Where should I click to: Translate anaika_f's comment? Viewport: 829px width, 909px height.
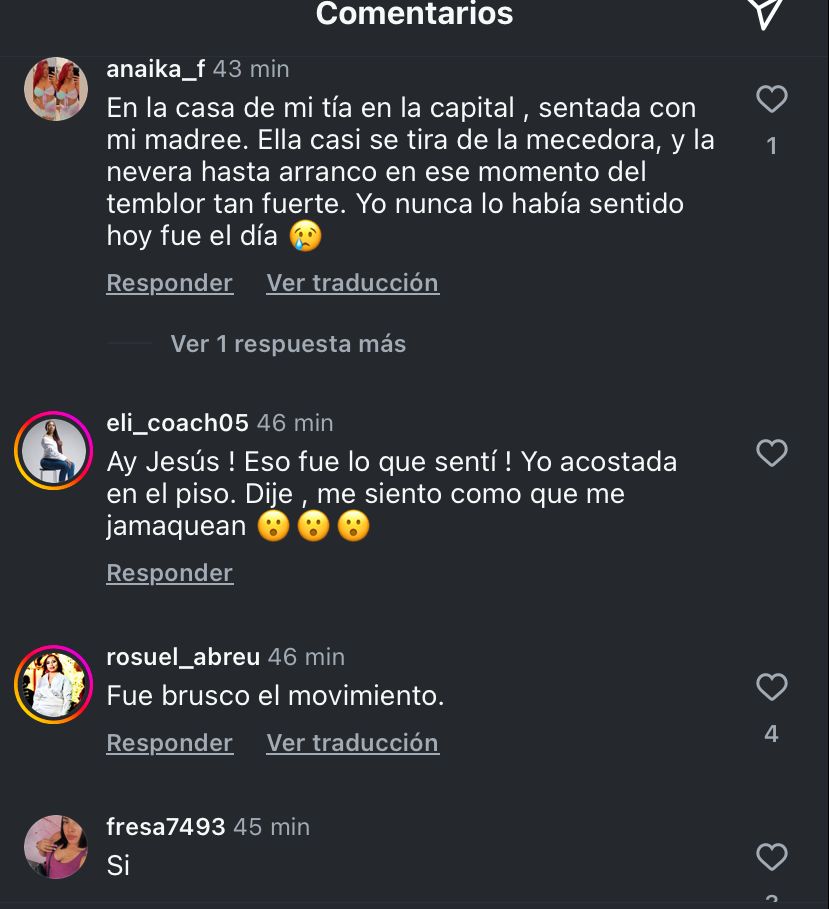point(352,283)
